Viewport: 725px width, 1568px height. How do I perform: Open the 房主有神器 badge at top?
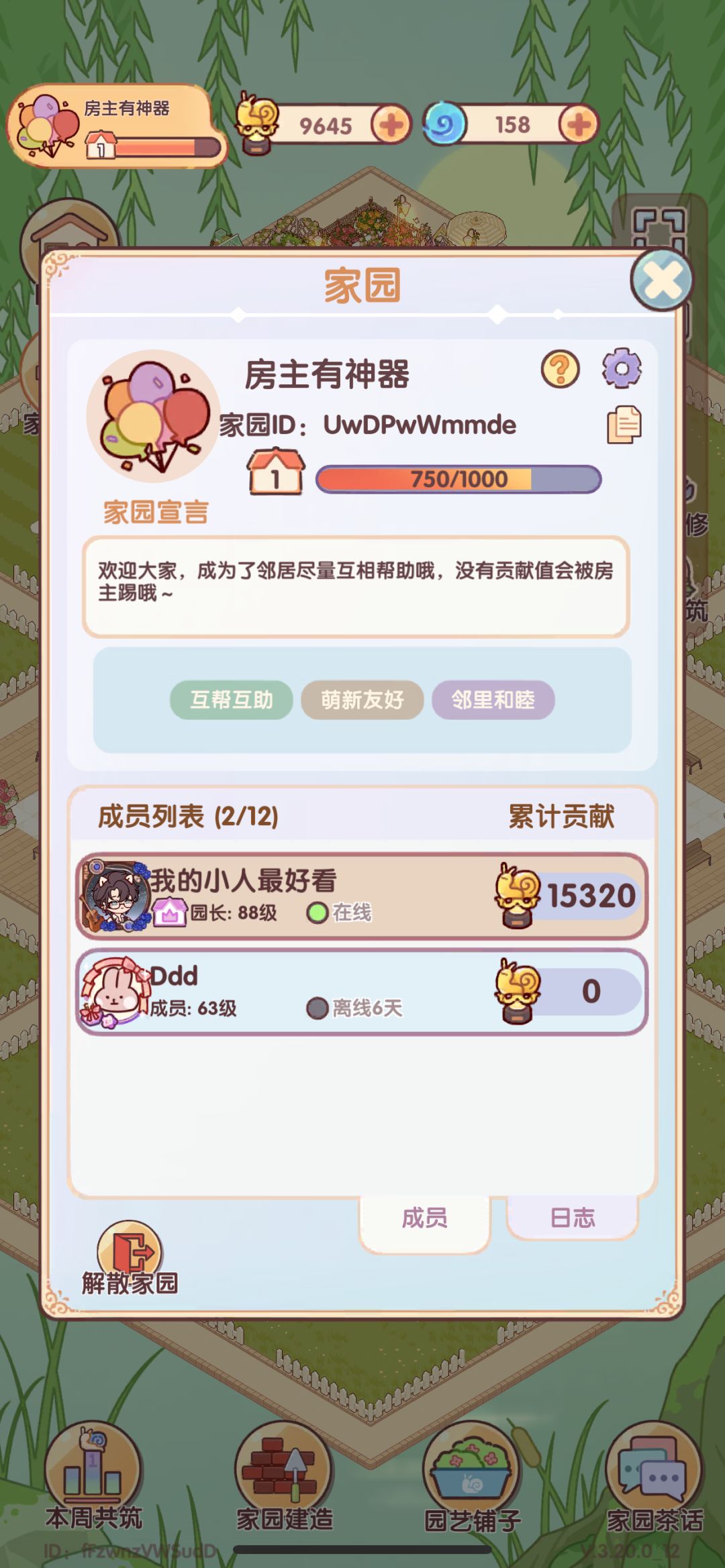point(116,125)
